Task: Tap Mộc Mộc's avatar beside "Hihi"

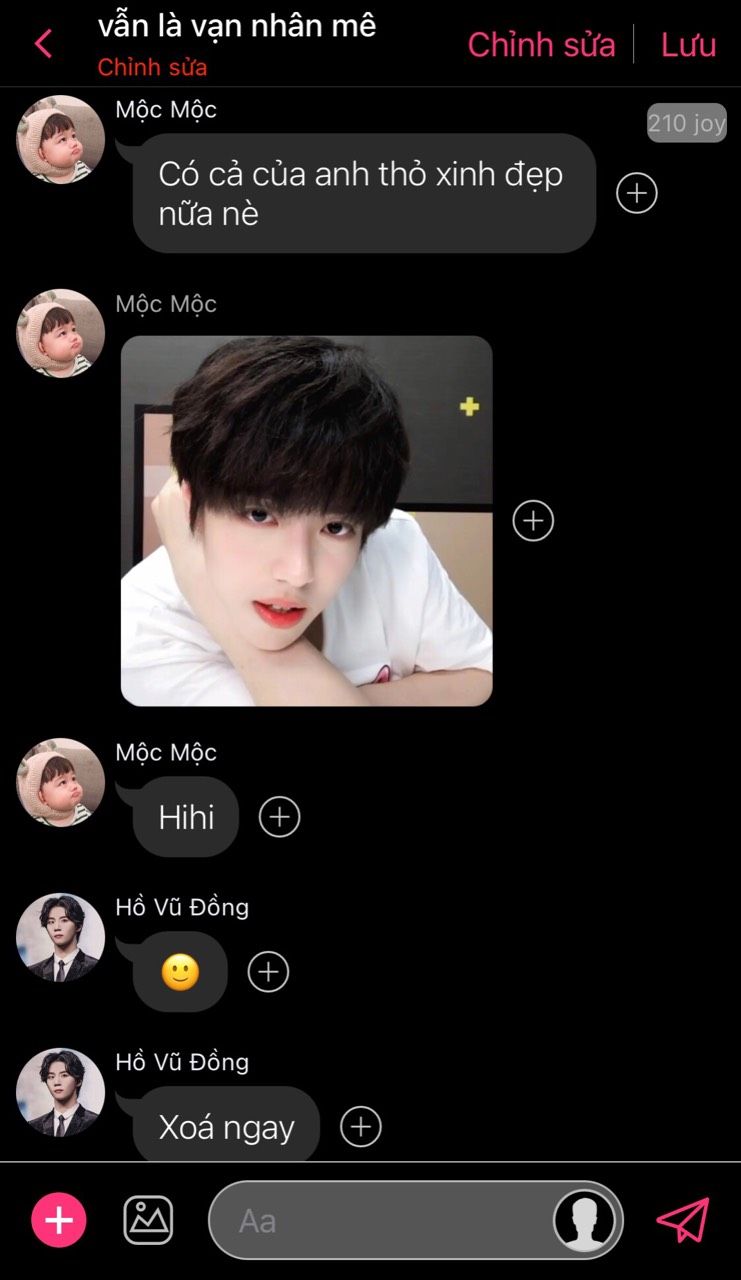Action: (x=60, y=782)
